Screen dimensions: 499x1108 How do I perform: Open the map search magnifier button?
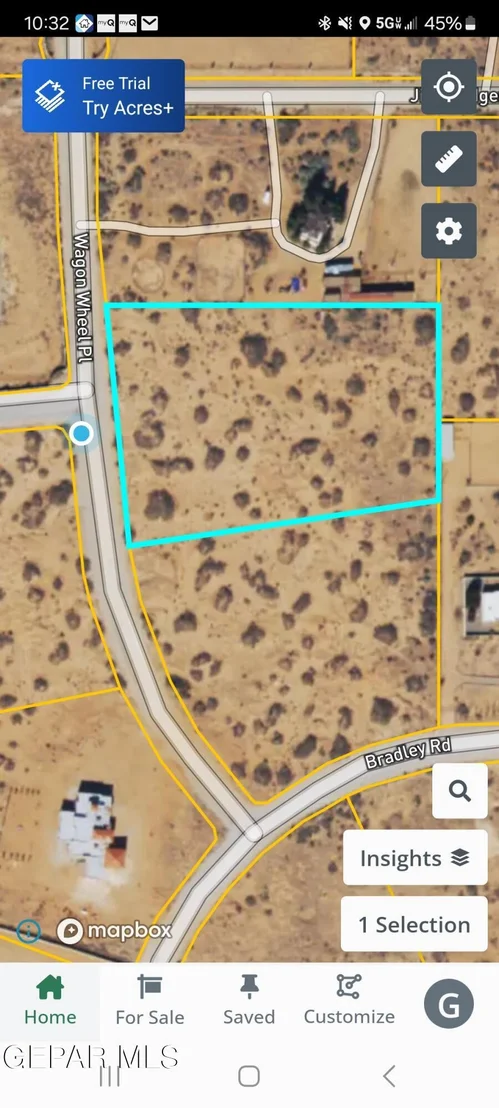[459, 791]
